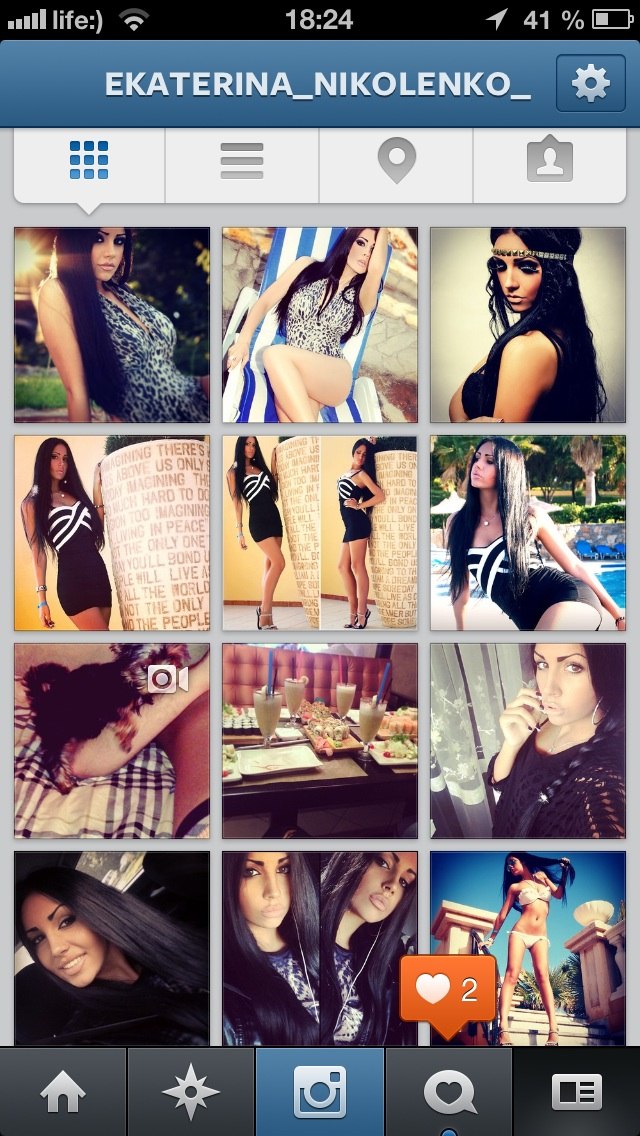This screenshot has width=640, height=1136.
Task: Open the striped beach chair photo
Action: click(x=320, y=325)
